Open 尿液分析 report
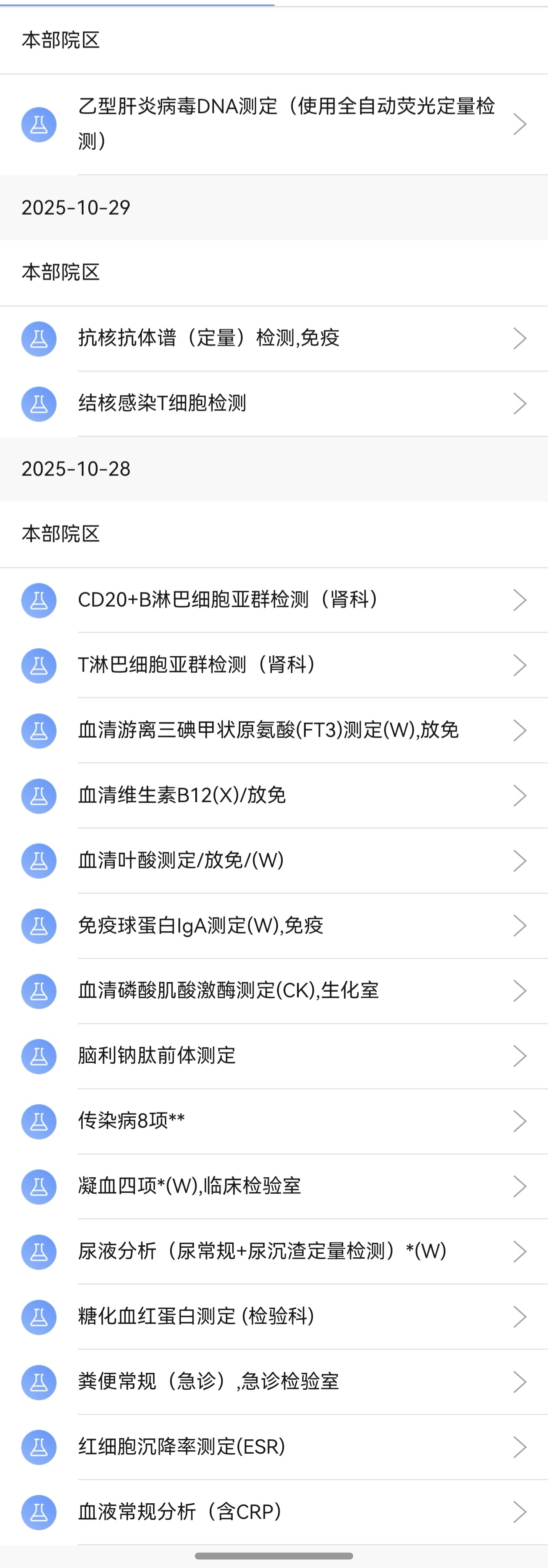Screen dimensions: 548x1568 point(274,1252)
